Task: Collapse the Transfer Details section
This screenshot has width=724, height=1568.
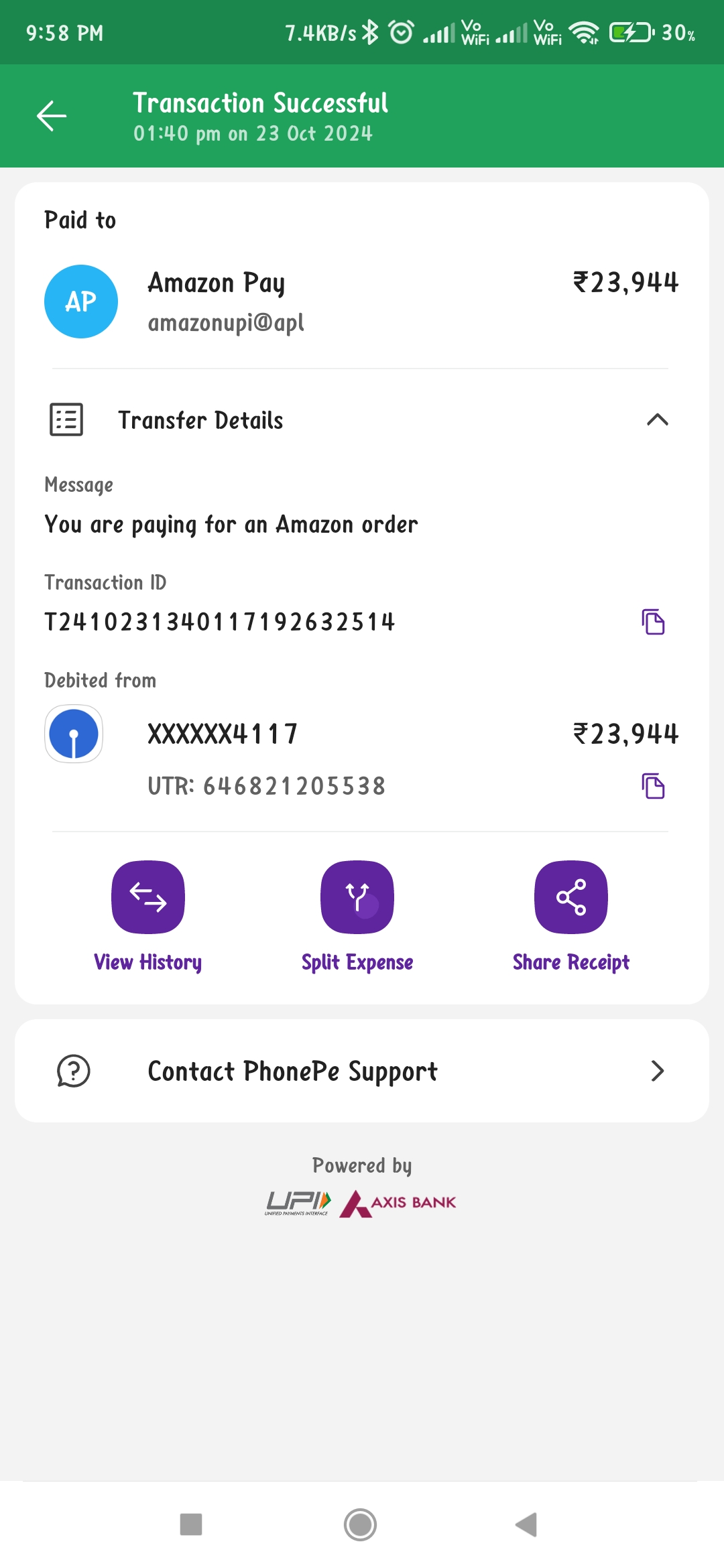Action: (x=657, y=419)
